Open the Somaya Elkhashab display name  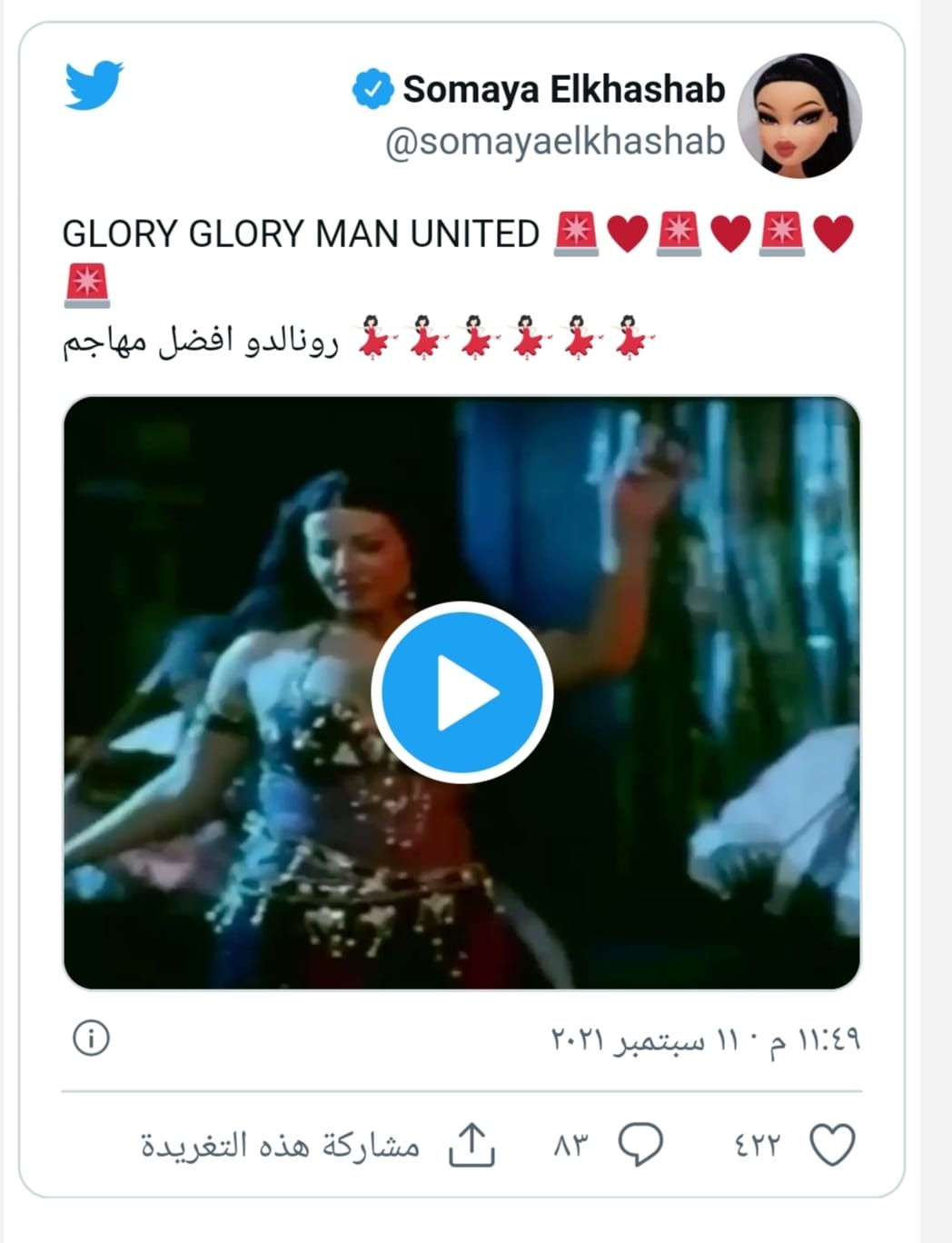point(563,89)
